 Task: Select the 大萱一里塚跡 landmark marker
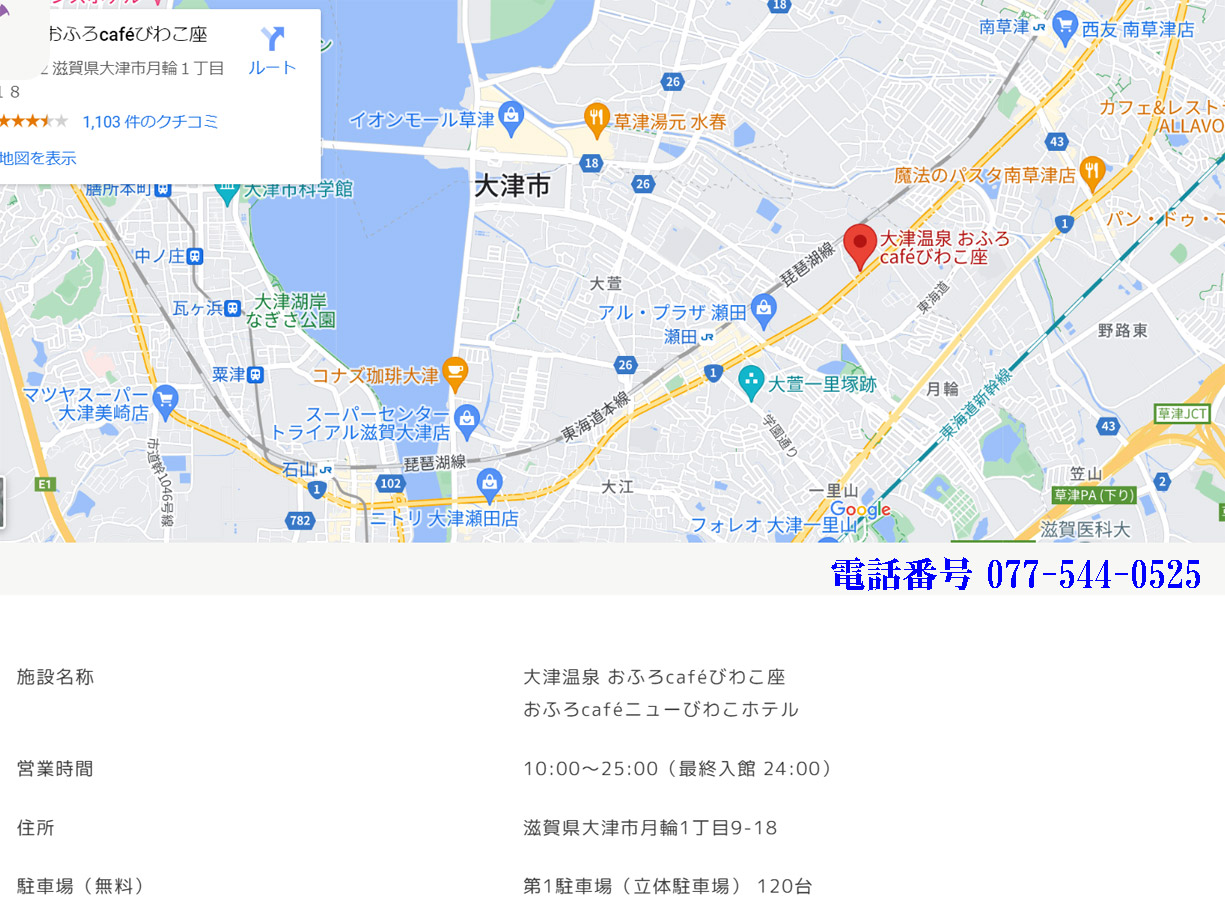pyautogui.click(x=751, y=382)
